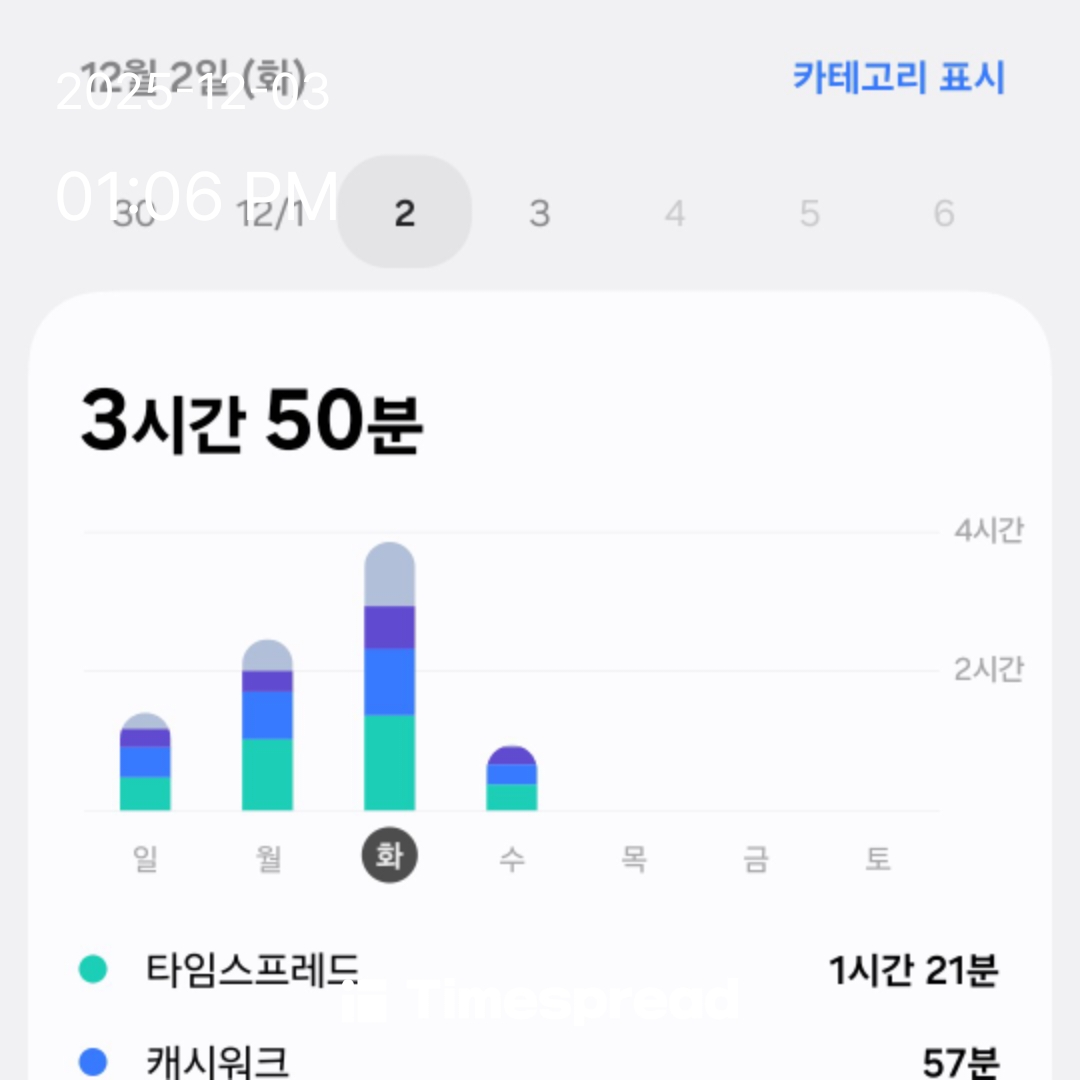Select date 30 in the week strip
Viewport: 1080px width, 1080px height.
point(134,213)
